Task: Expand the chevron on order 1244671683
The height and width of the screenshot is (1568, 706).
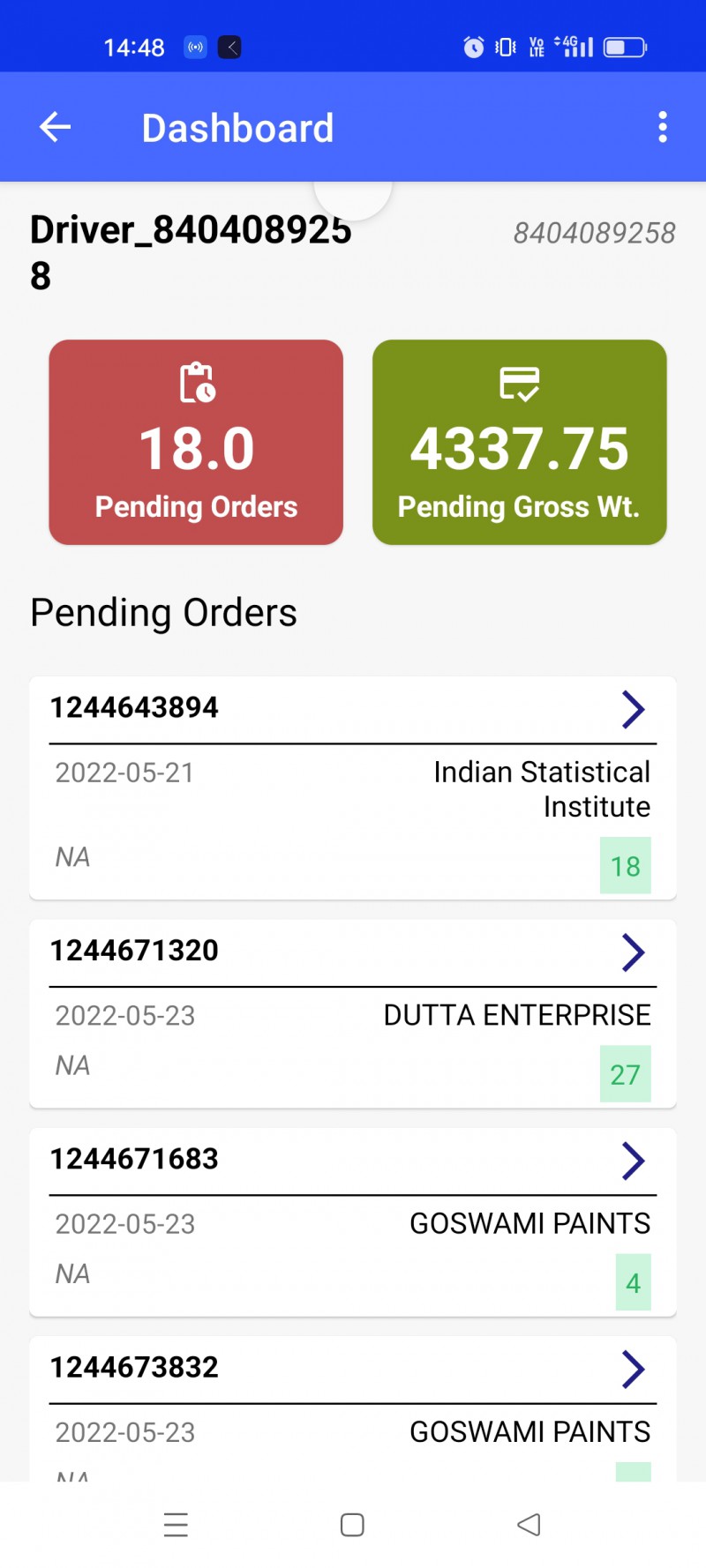Action: pos(634,1160)
